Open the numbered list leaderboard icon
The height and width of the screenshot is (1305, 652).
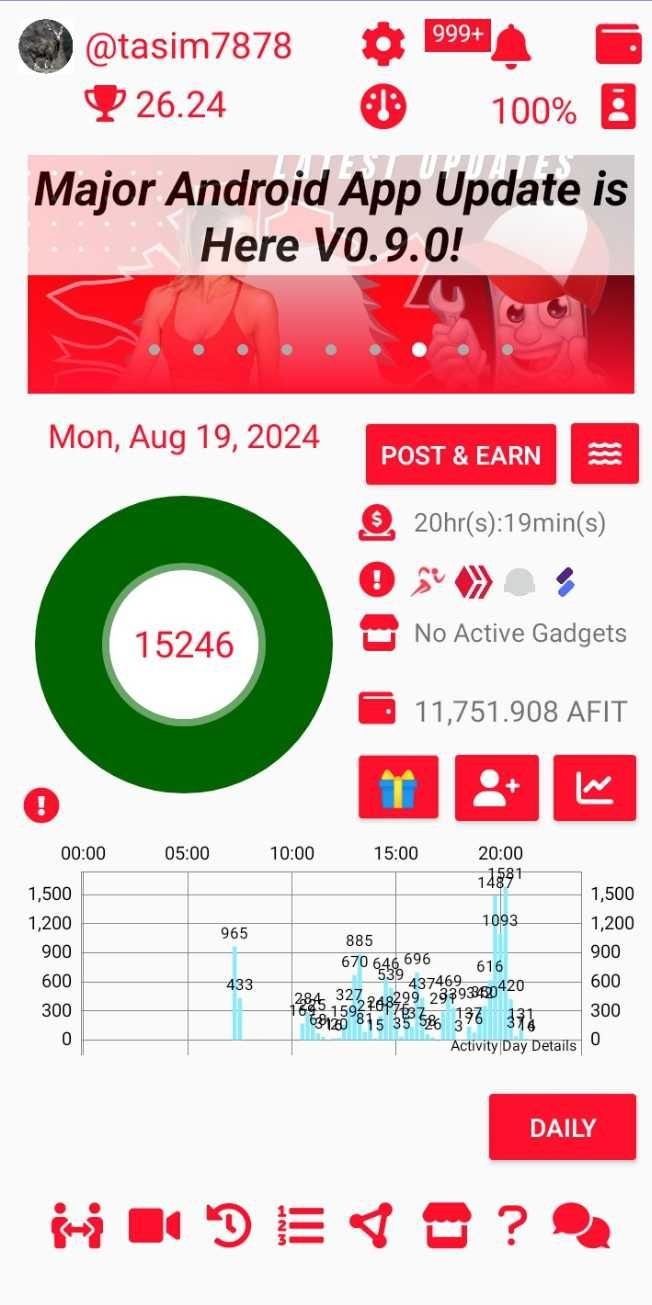(300, 1225)
